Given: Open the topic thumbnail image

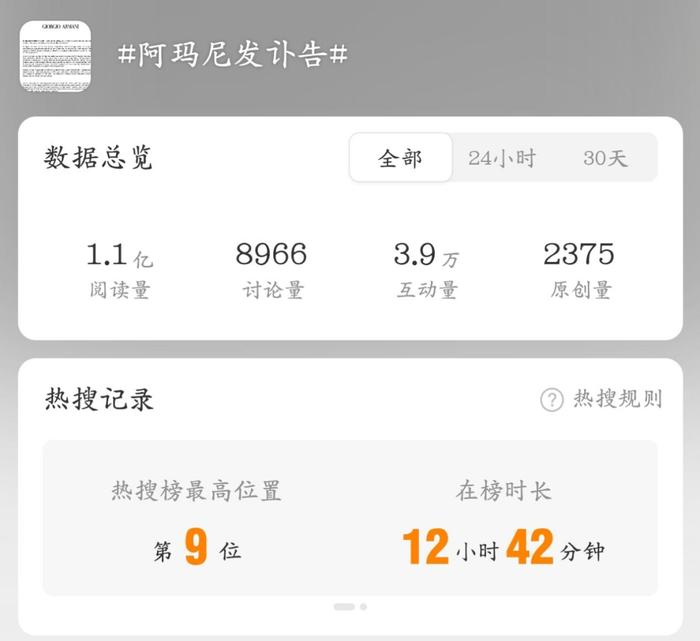Looking at the screenshot, I should coord(55,56).
